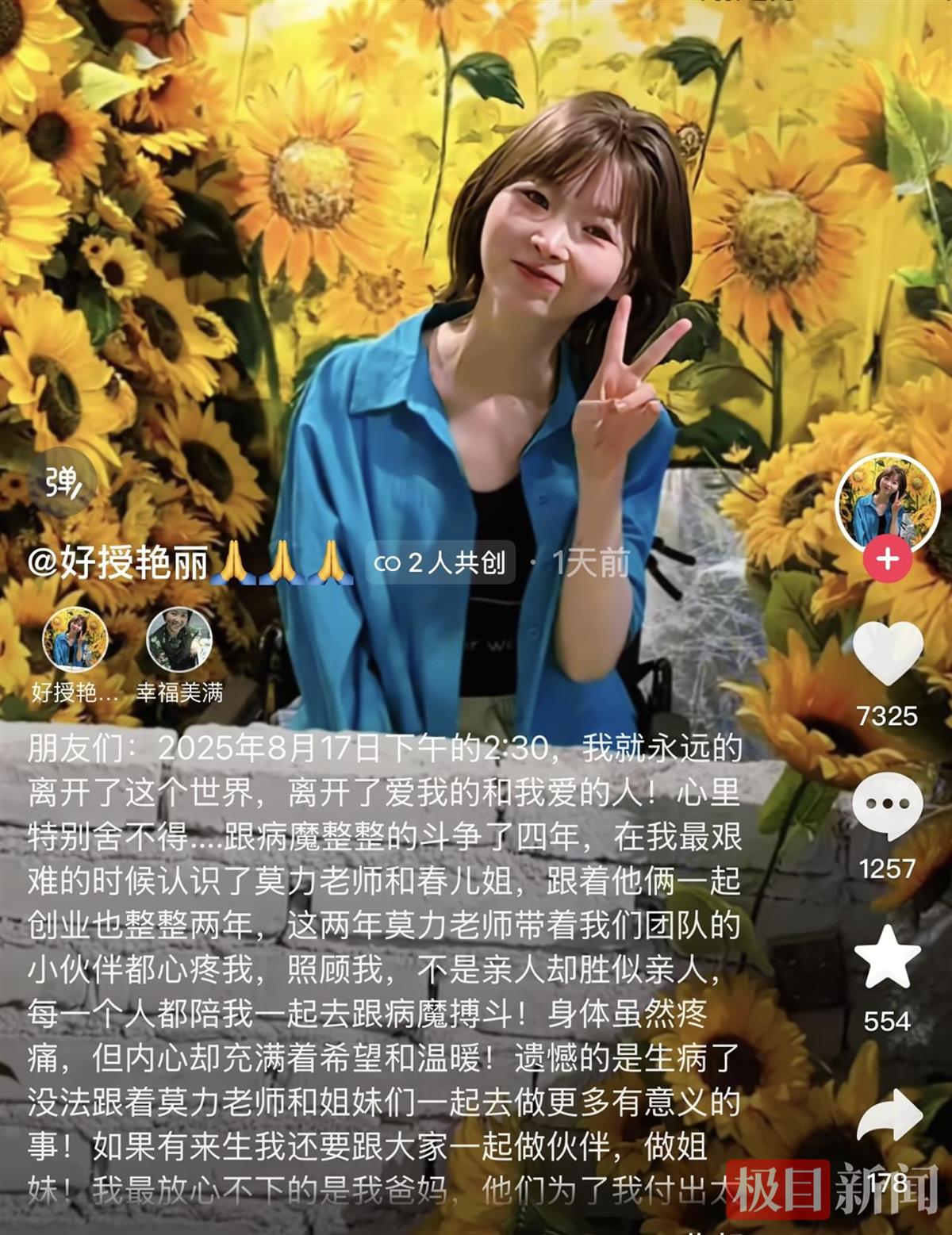Follow the creator with the red plus button

point(887,560)
